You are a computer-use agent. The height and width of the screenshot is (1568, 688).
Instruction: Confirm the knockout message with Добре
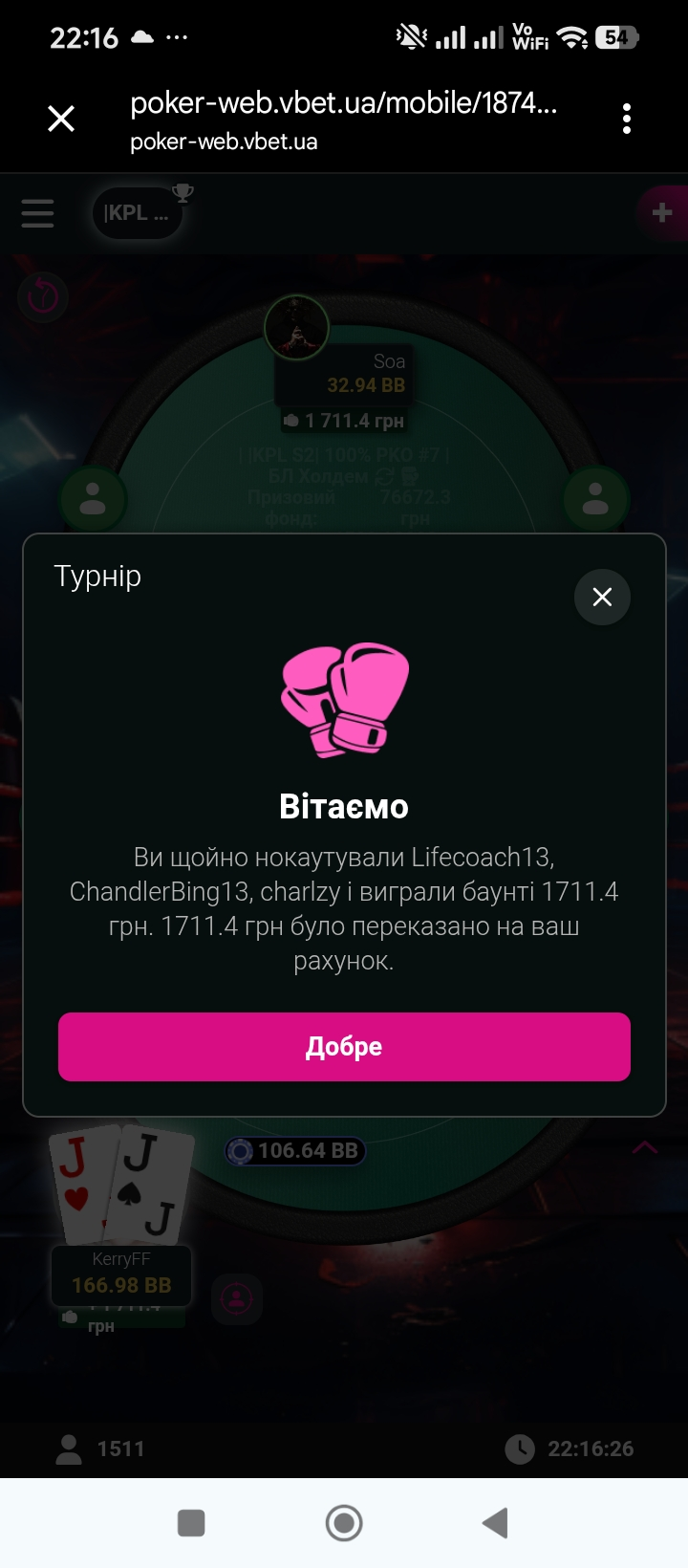pos(344,1047)
